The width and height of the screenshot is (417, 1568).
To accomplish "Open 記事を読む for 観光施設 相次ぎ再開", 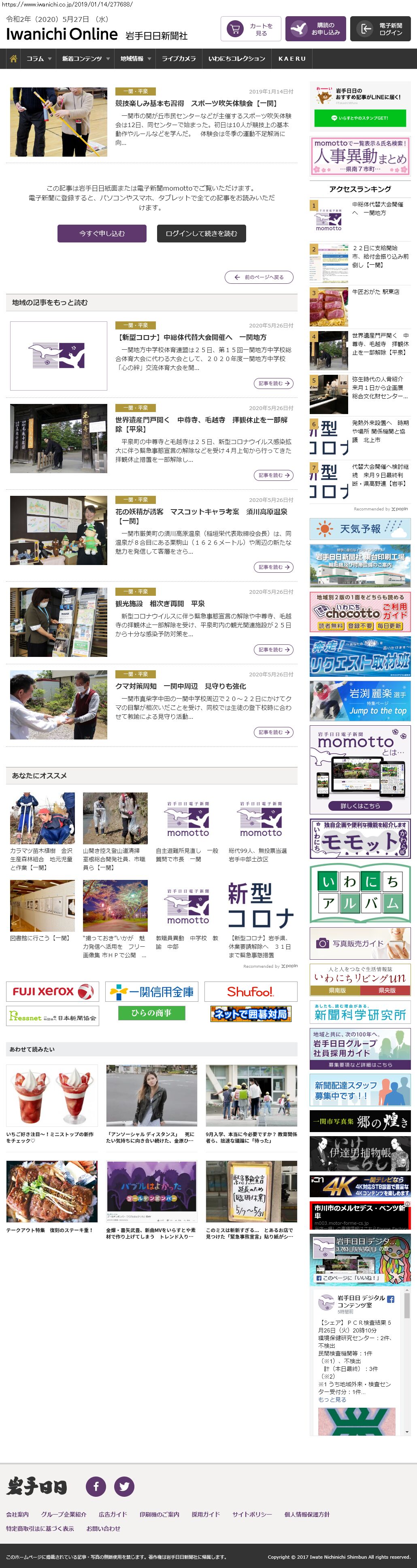I will click(x=273, y=650).
